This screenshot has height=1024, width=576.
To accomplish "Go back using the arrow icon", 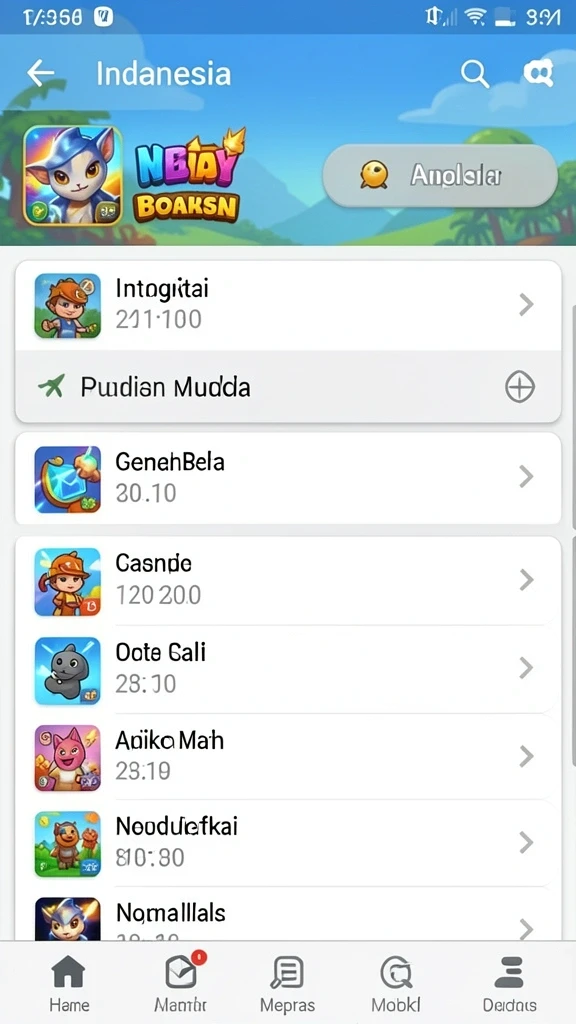I will (40, 73).
